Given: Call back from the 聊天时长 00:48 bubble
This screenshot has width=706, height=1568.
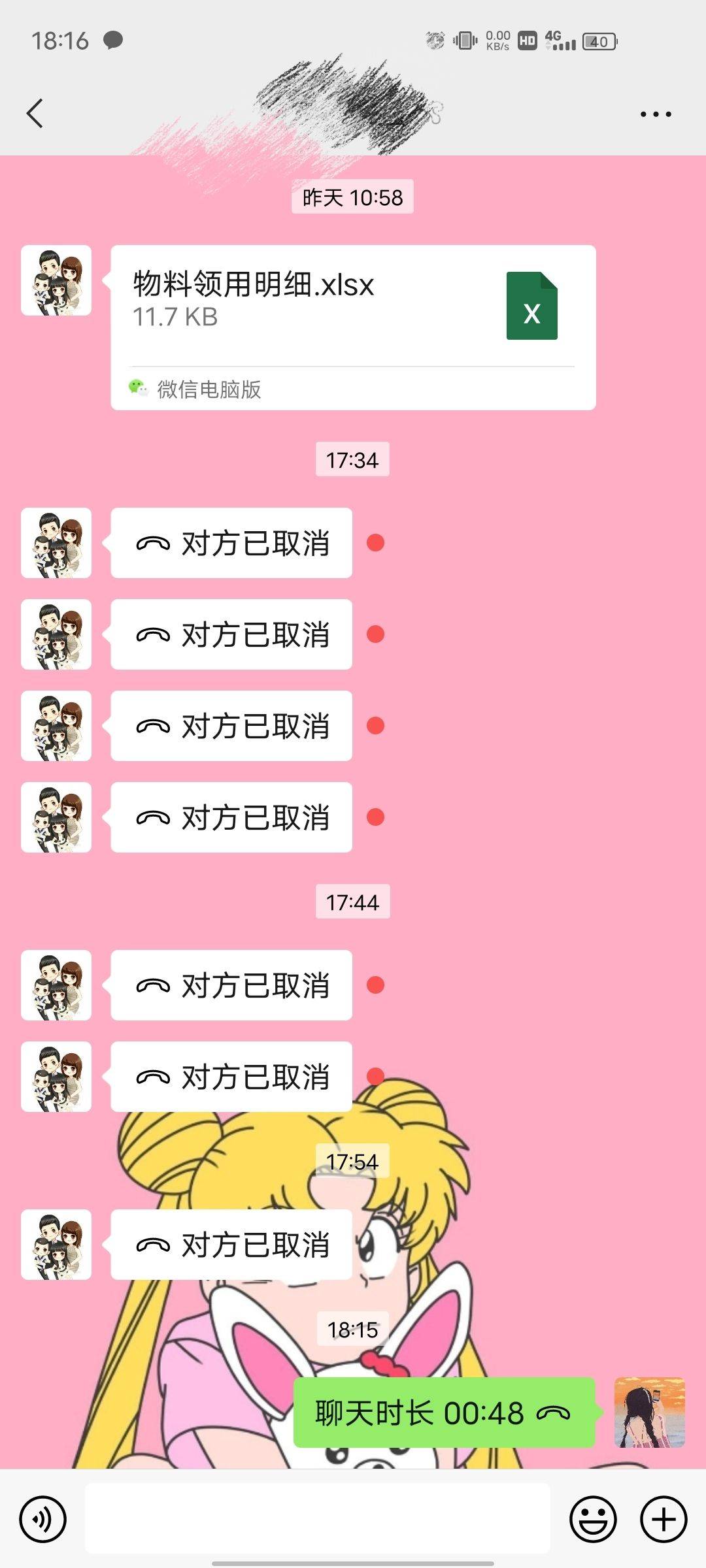Looking at the screenshot, I should coord(443,1413).
